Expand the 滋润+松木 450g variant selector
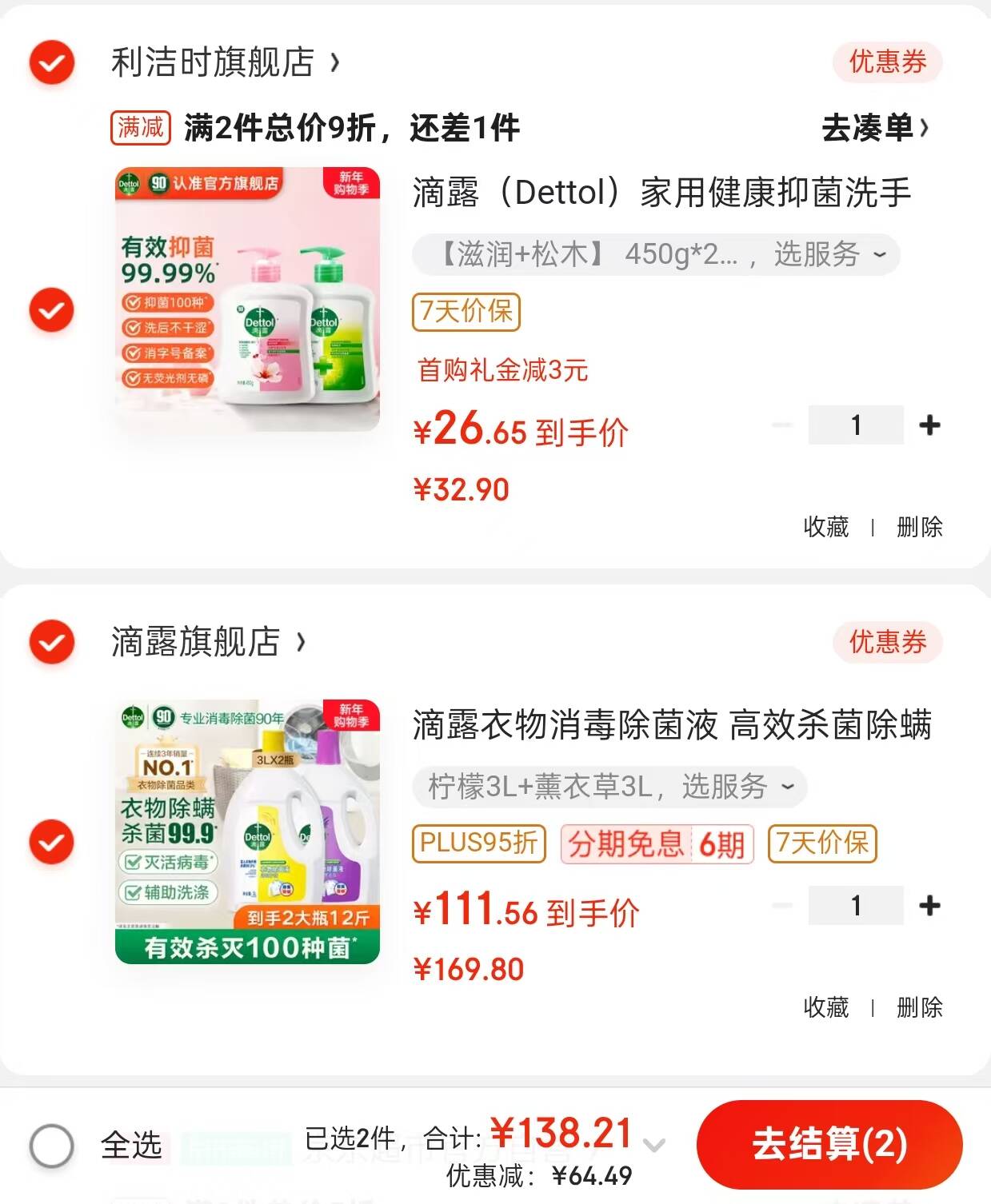991x1204 pixels. click(x=656, y=255)
